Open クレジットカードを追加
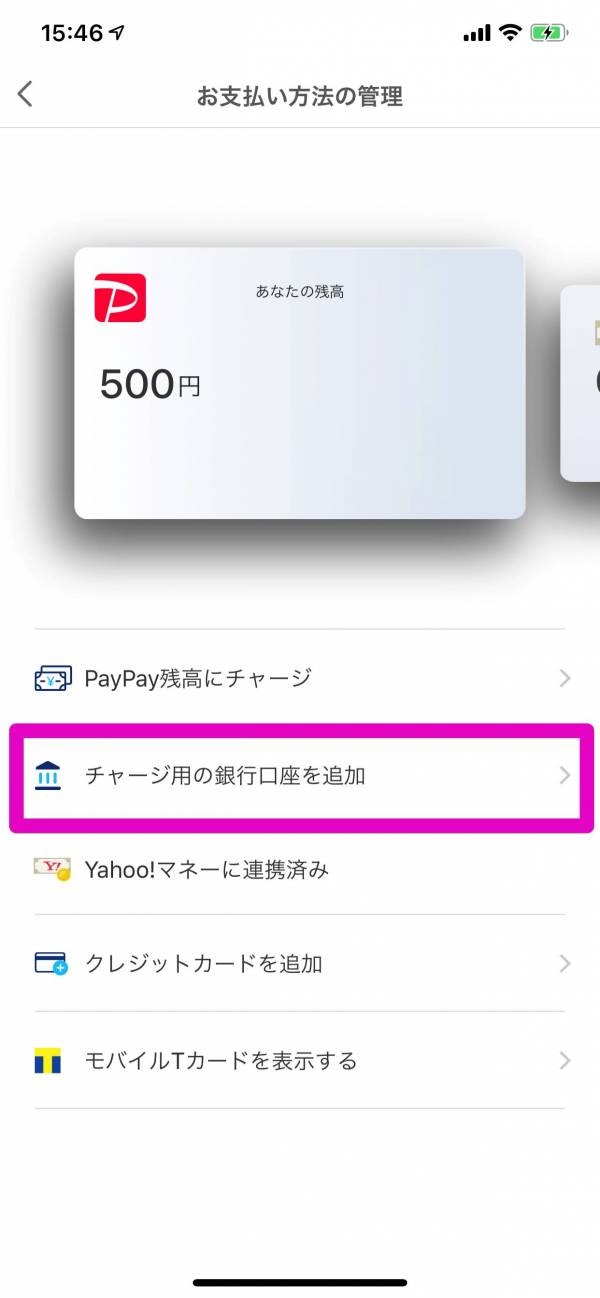Image resolution: width=600 pixels, height=1298 pixels. 299,965
